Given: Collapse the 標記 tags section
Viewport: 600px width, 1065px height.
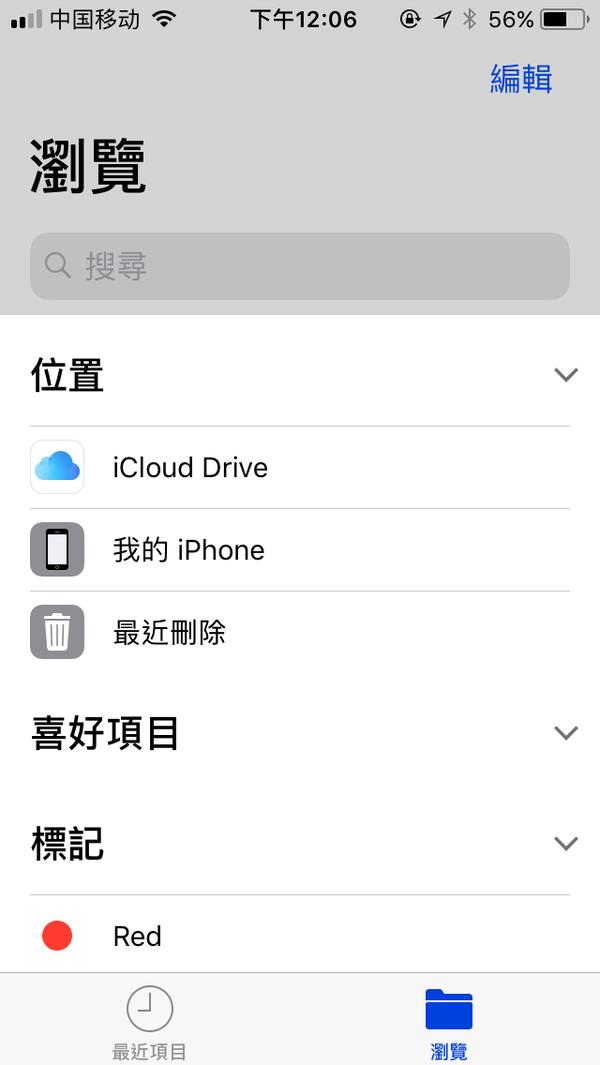Looking at the screenshot, I should point(566,844).
